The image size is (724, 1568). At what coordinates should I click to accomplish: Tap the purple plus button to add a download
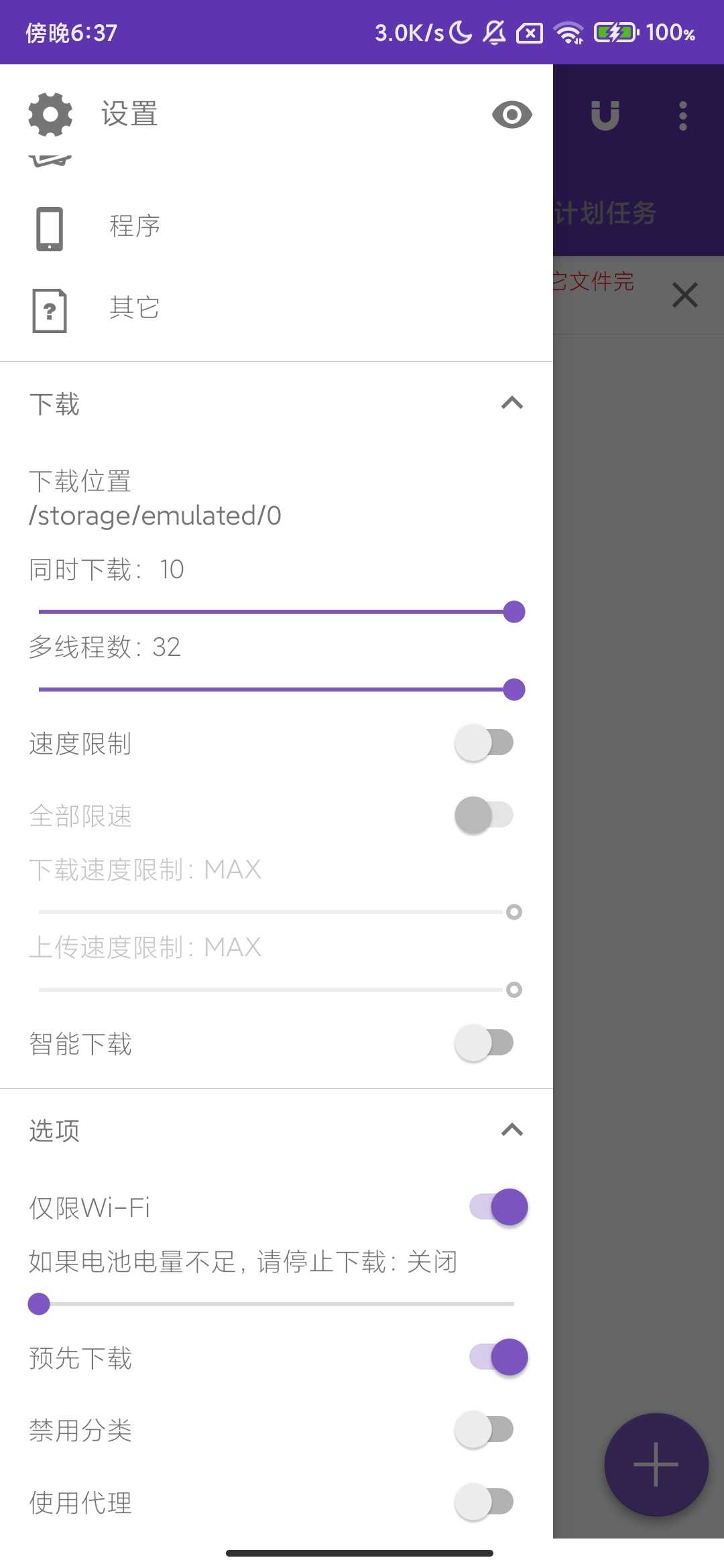tap(655, 1464)
